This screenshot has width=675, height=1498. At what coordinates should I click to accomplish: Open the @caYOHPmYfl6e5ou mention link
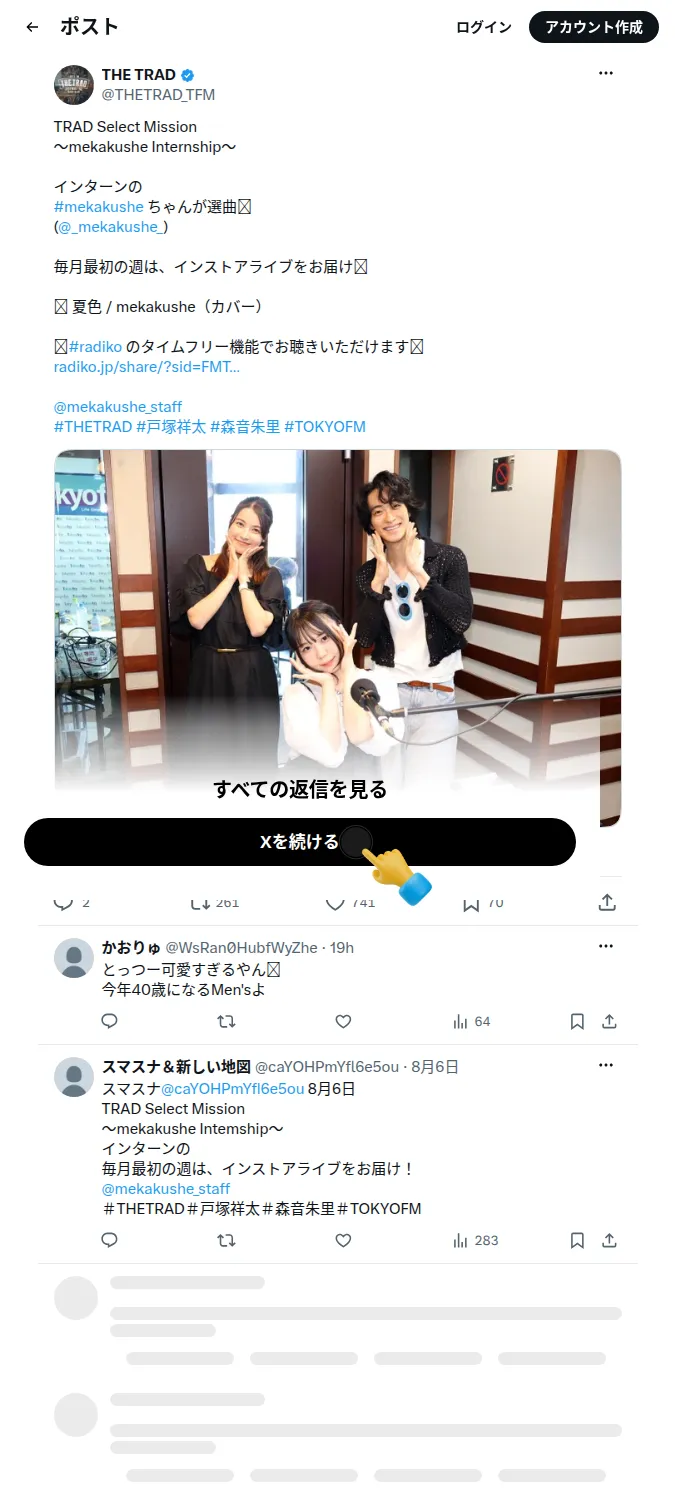pos(232,1088)
